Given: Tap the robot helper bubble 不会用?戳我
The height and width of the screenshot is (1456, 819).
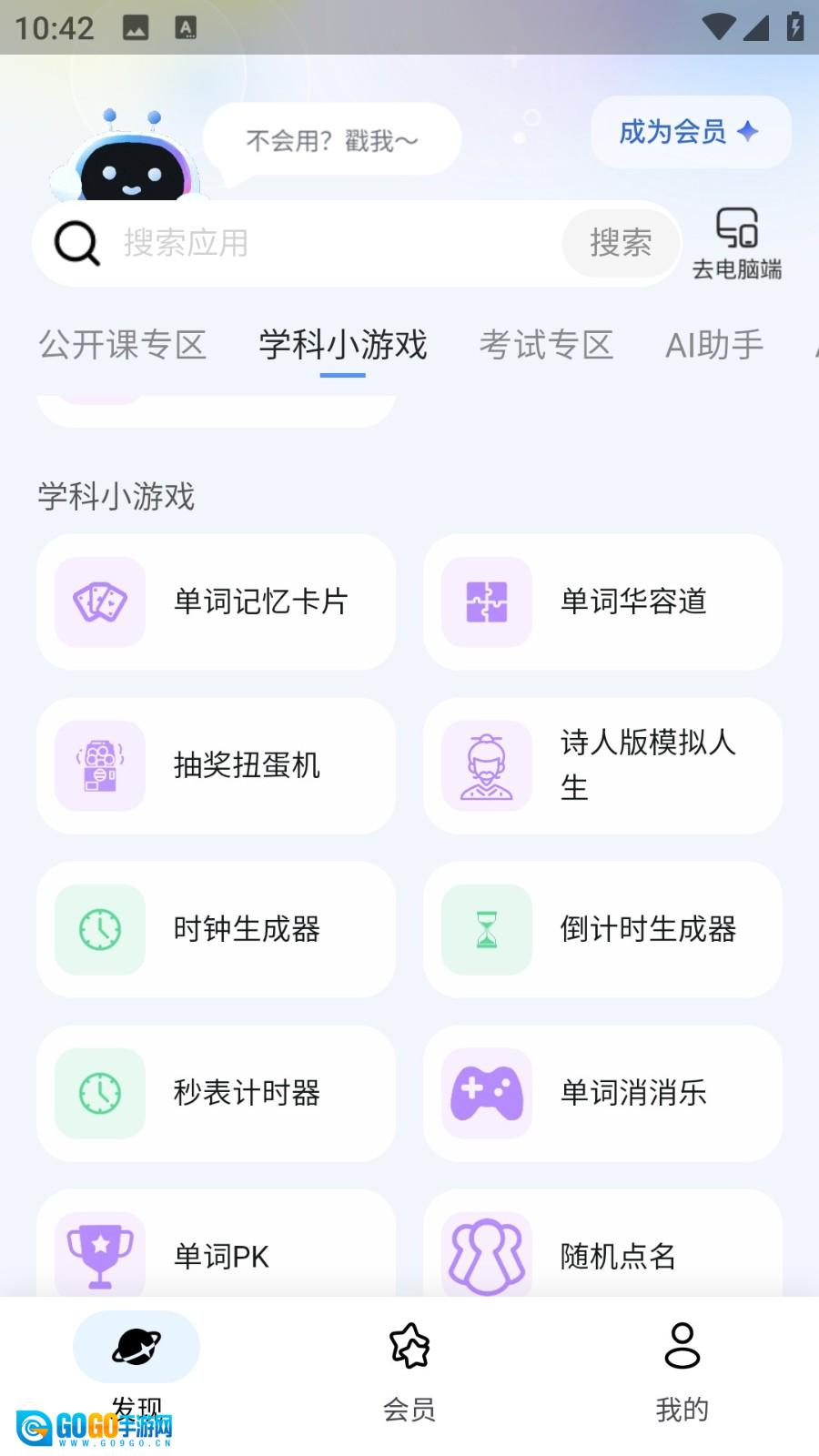Looking at the screenshot, I should (332, 139).
